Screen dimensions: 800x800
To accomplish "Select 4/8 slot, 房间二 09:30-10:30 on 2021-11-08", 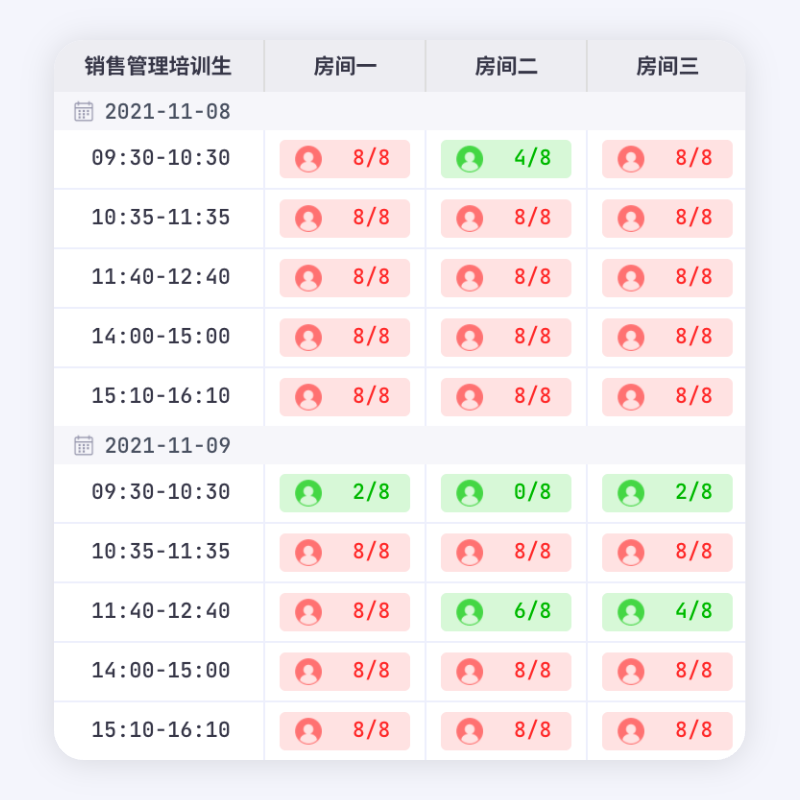I will coord(506,158).
